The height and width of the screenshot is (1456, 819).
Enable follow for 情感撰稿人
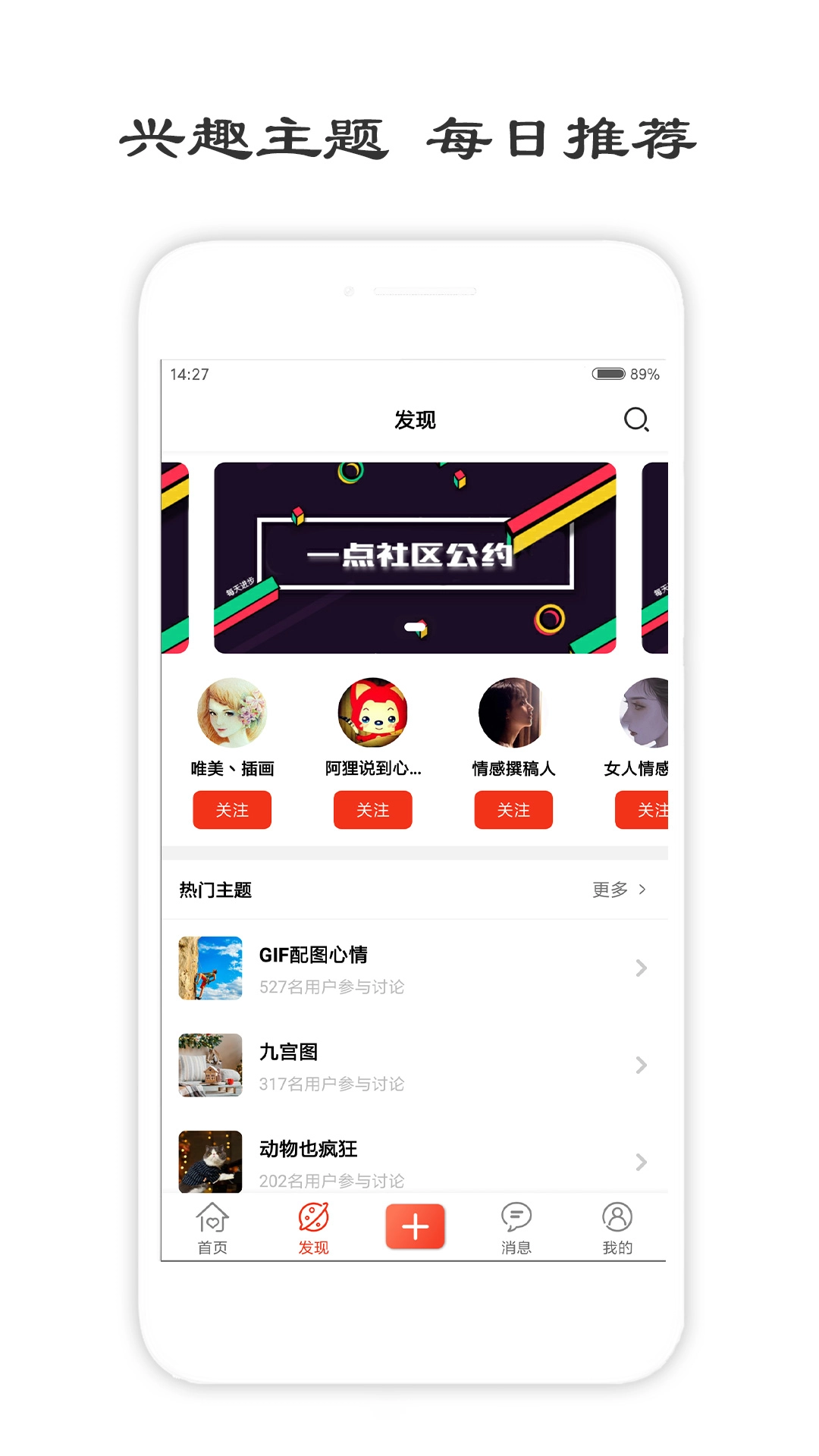click(x=513, y=810)
